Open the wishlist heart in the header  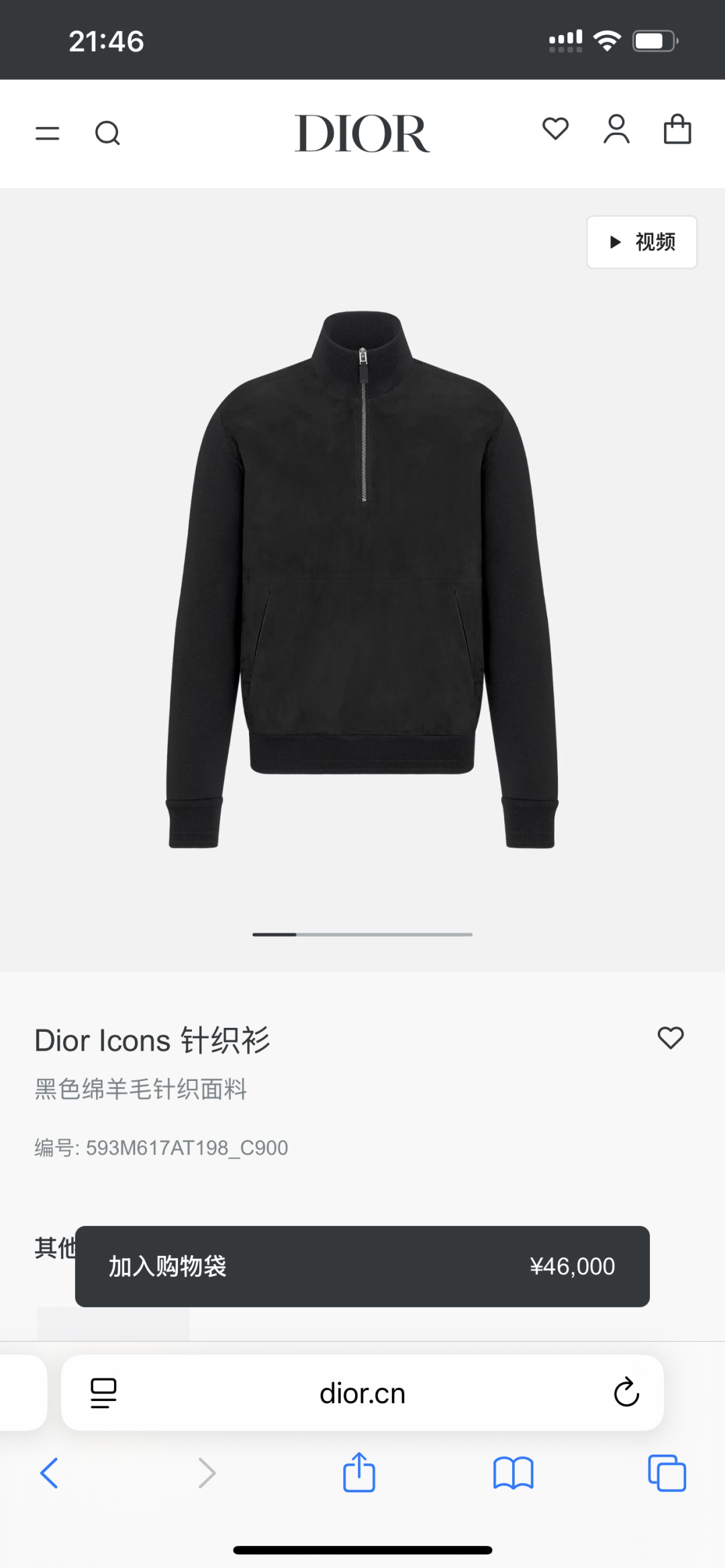click(x=556, y=130)
